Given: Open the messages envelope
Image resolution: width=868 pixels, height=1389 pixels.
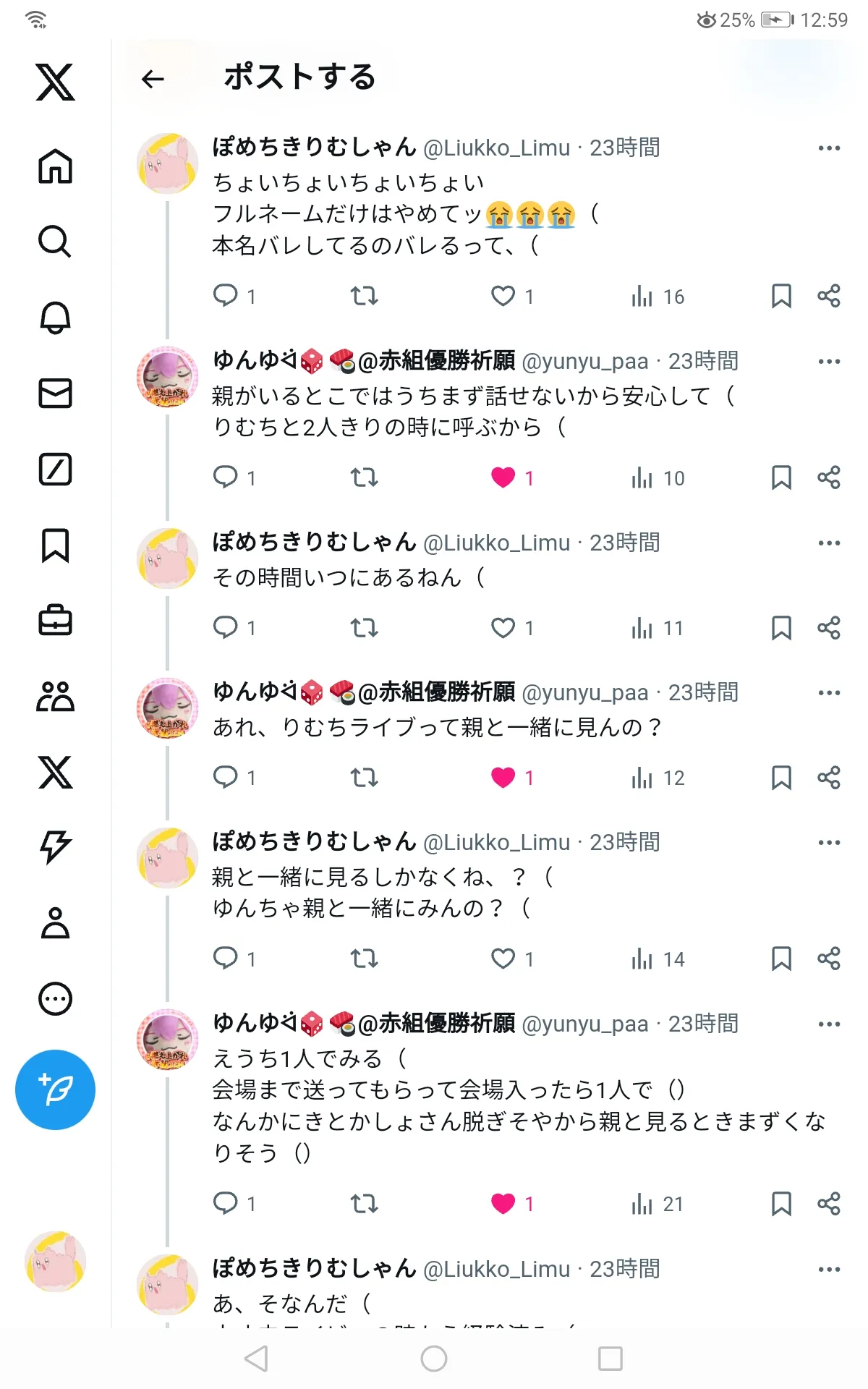Looking at the screenshot, I should pyautogui.click(x=55, y=394).
